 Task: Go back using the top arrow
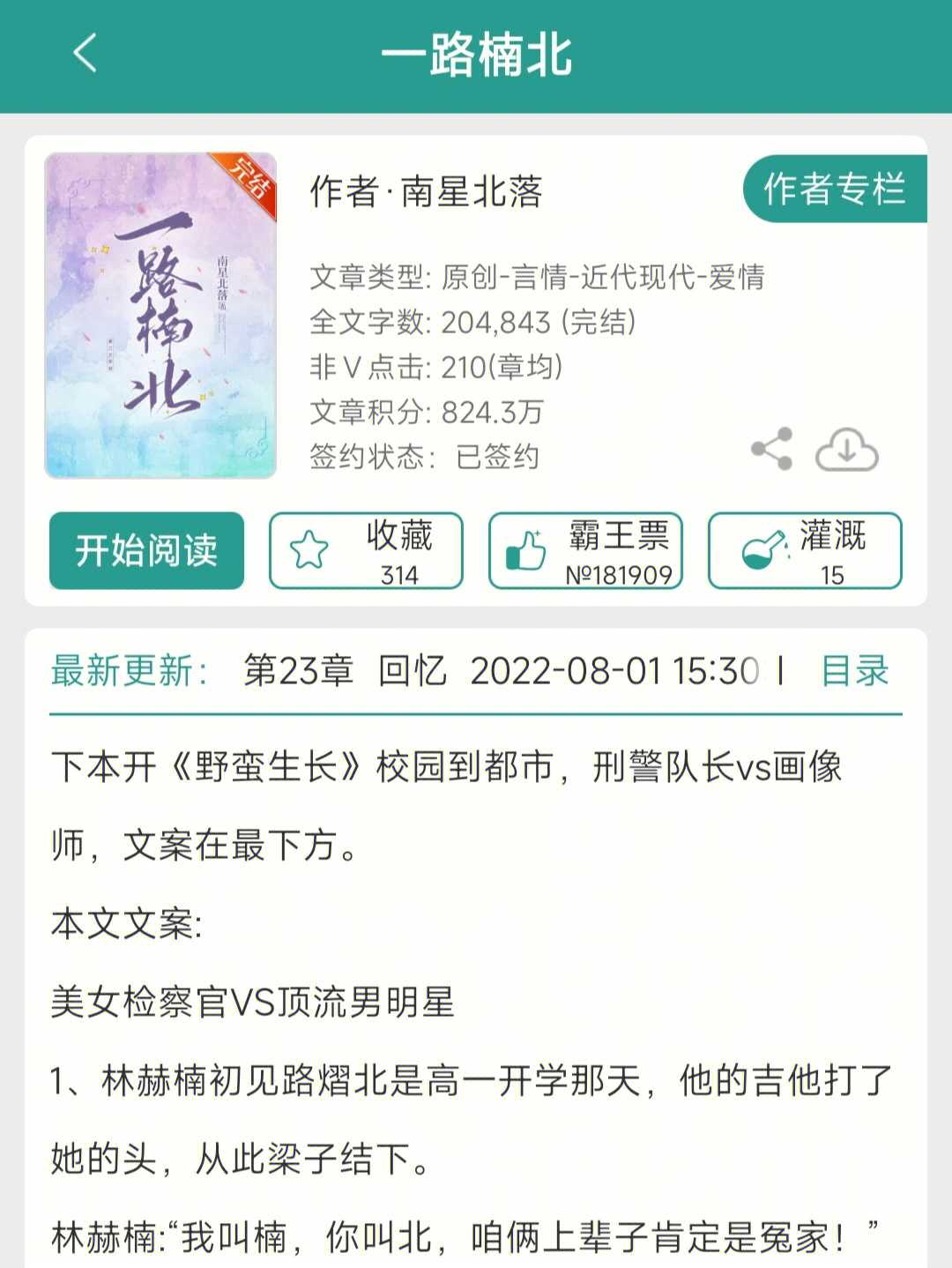point(85,54)
